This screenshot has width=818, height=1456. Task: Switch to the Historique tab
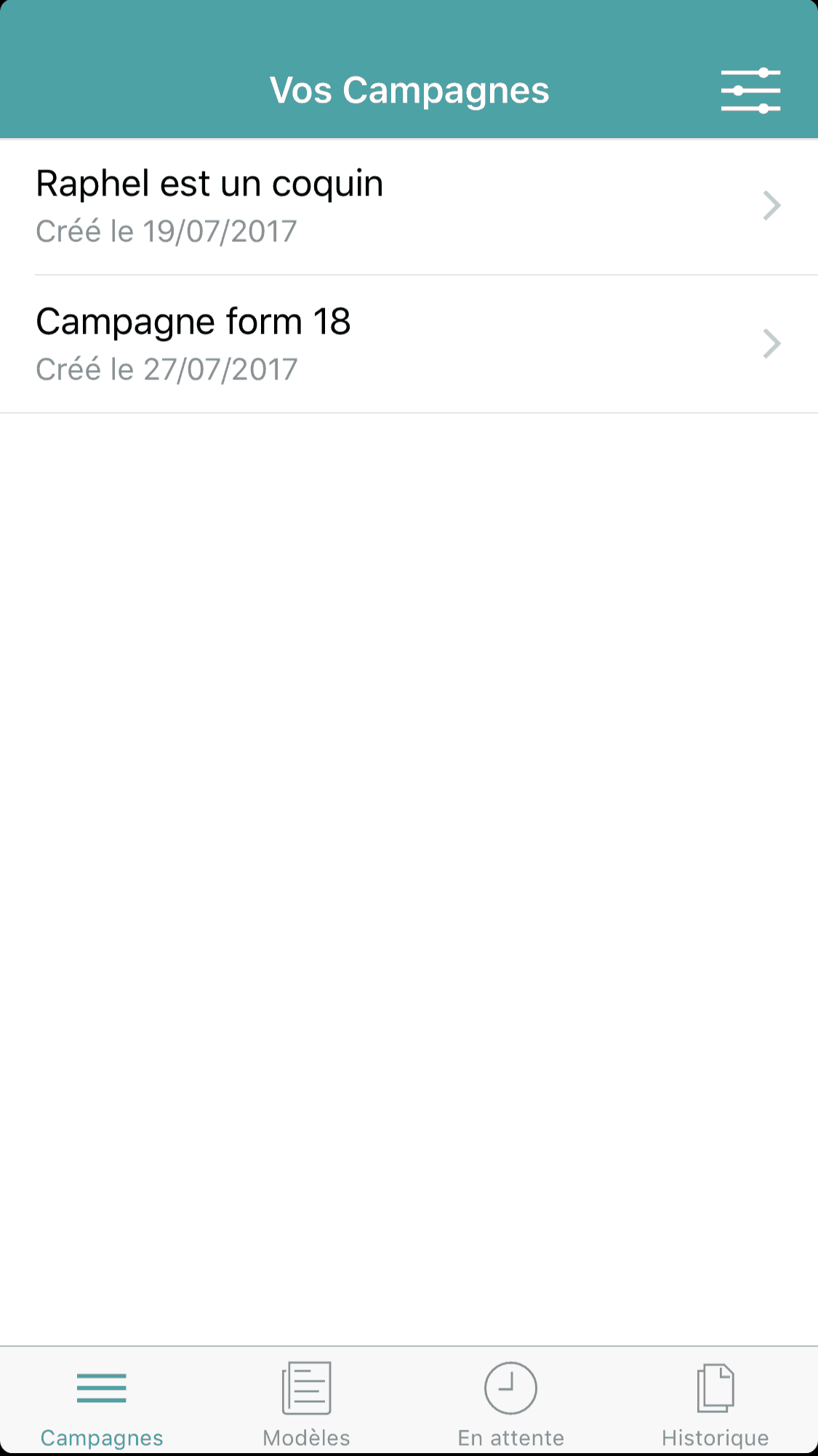[x=715, y=1402]
